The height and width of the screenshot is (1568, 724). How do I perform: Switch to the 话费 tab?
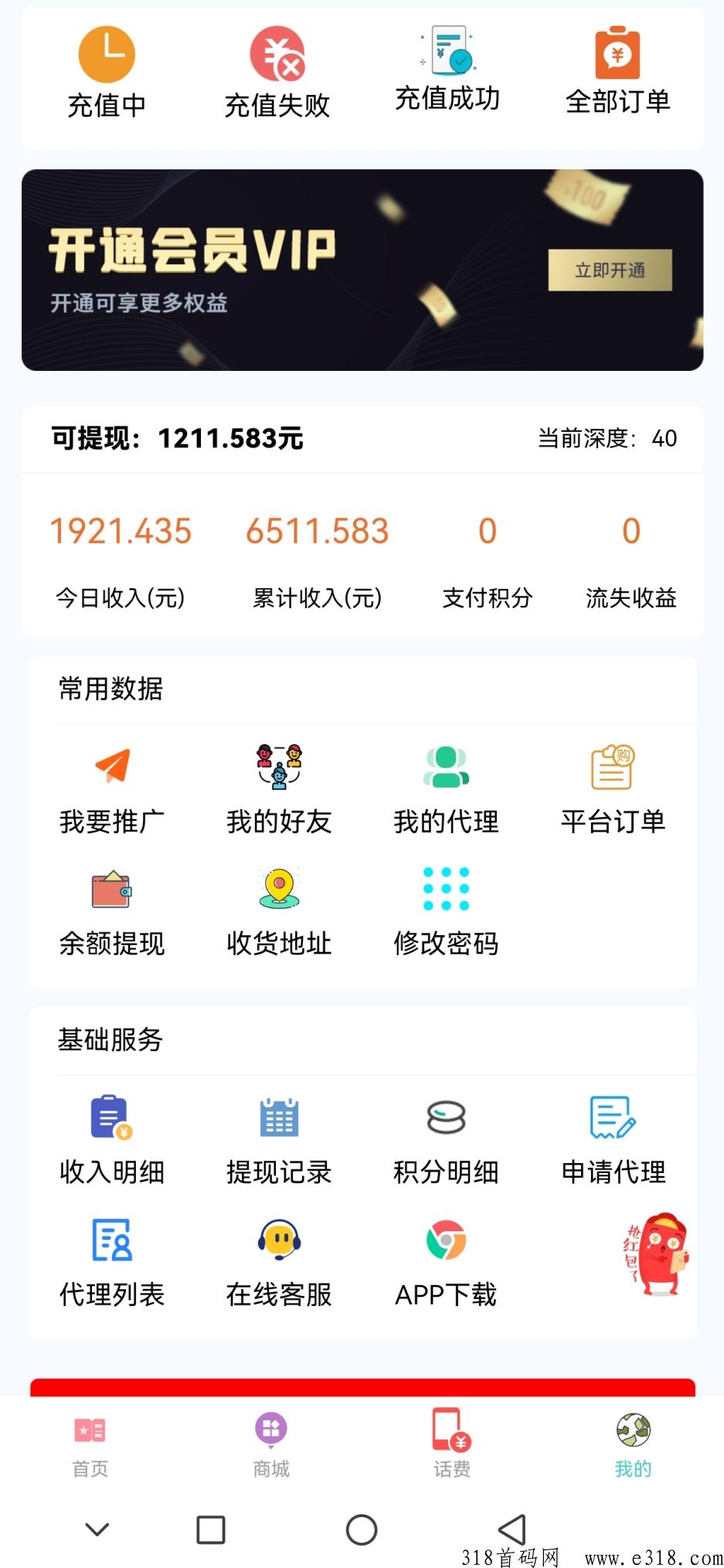point(452,1444)
